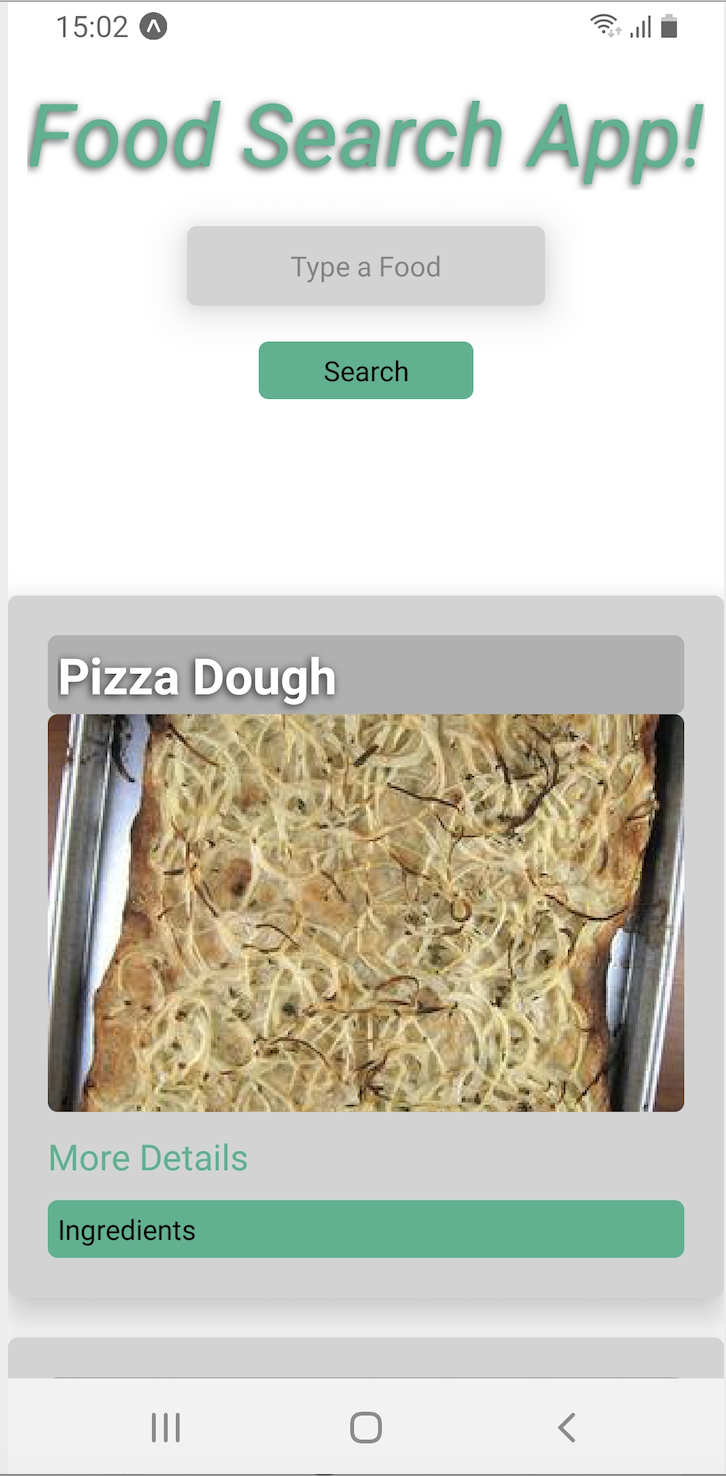Toggle visibility of the recipe details

click(x=147, y=1157)
